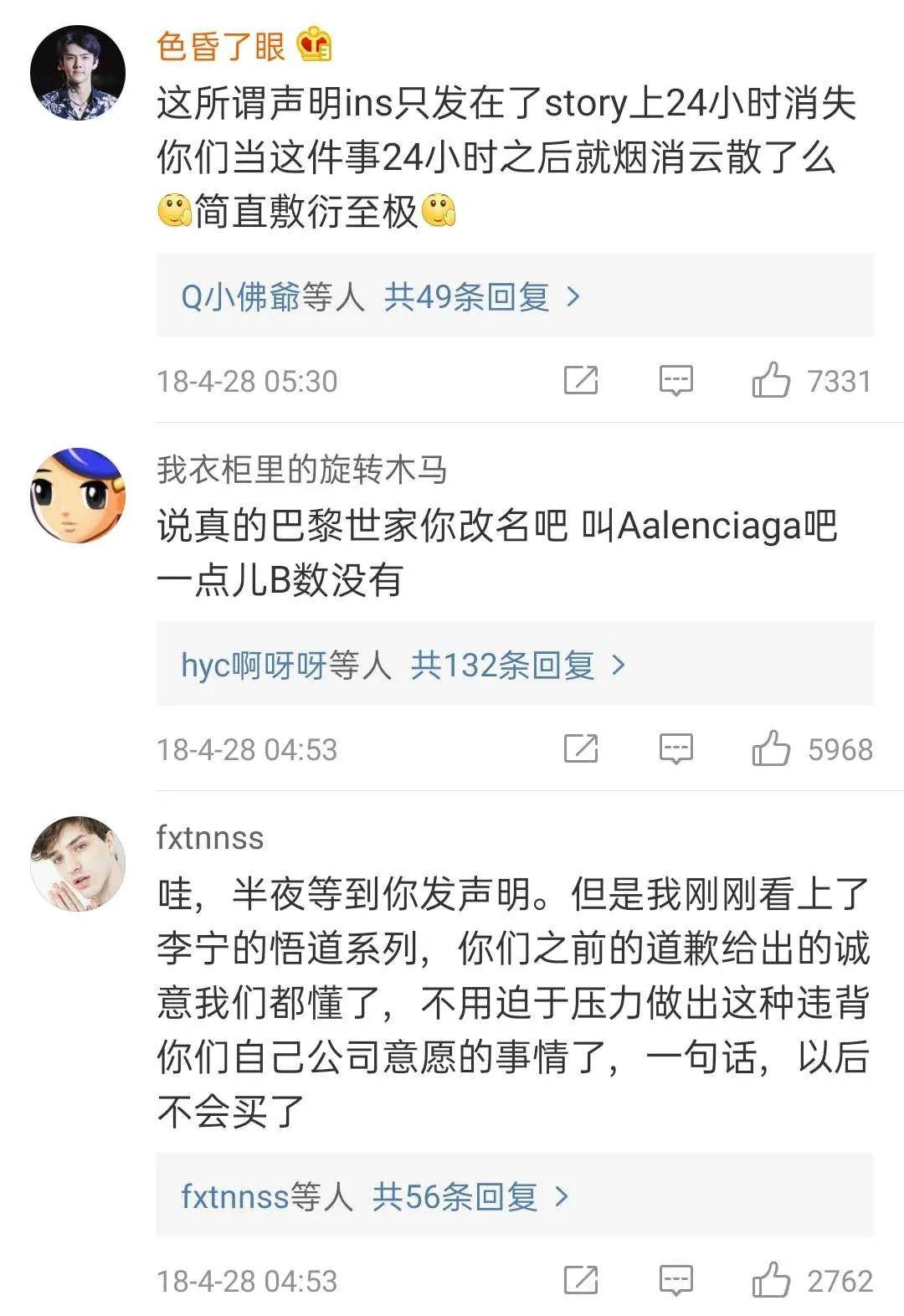Open the comment icon under fxtnnss's comment
The width and height of the screenshot is (904, 1316).
pyautogui.click(x=674, y=1278)
